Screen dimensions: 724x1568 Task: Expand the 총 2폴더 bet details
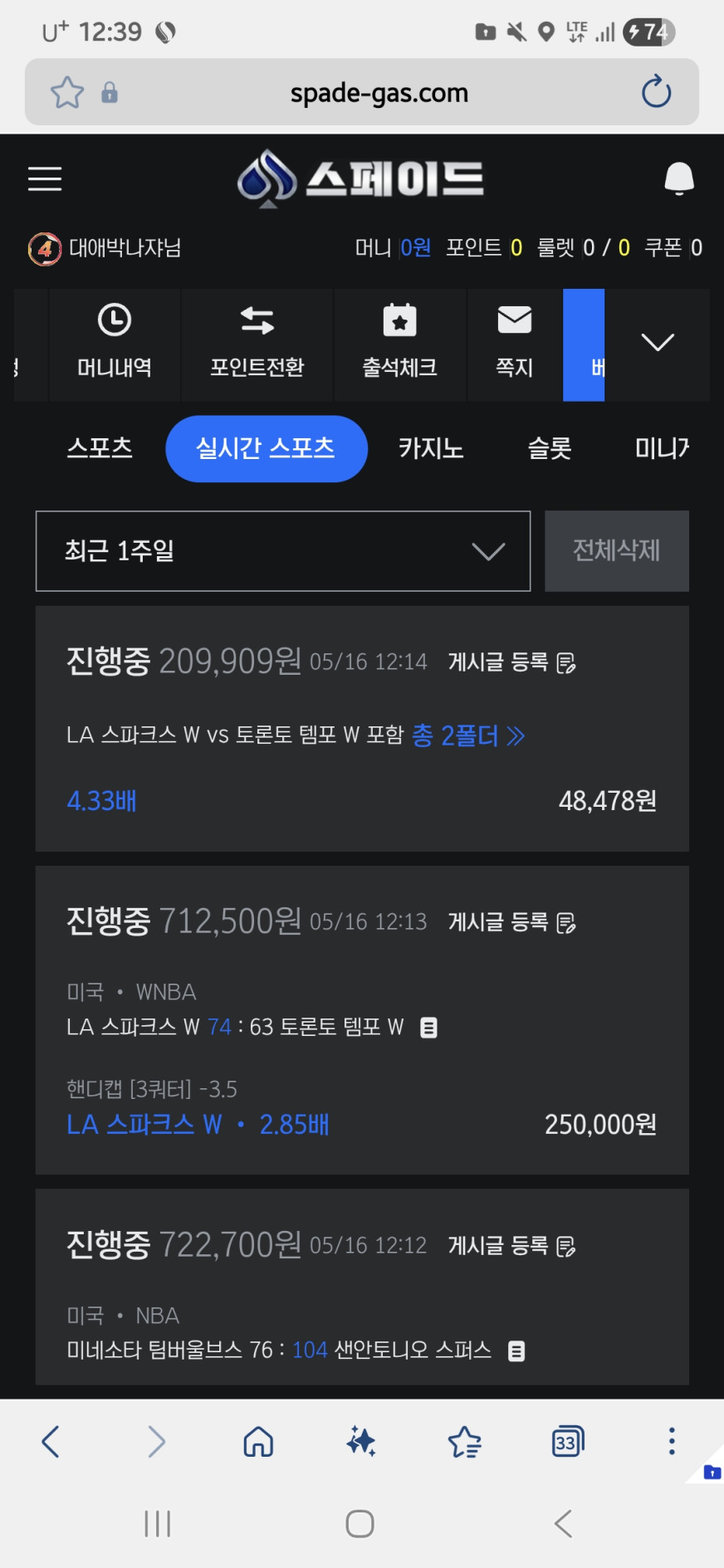click(x=468, y=735)
